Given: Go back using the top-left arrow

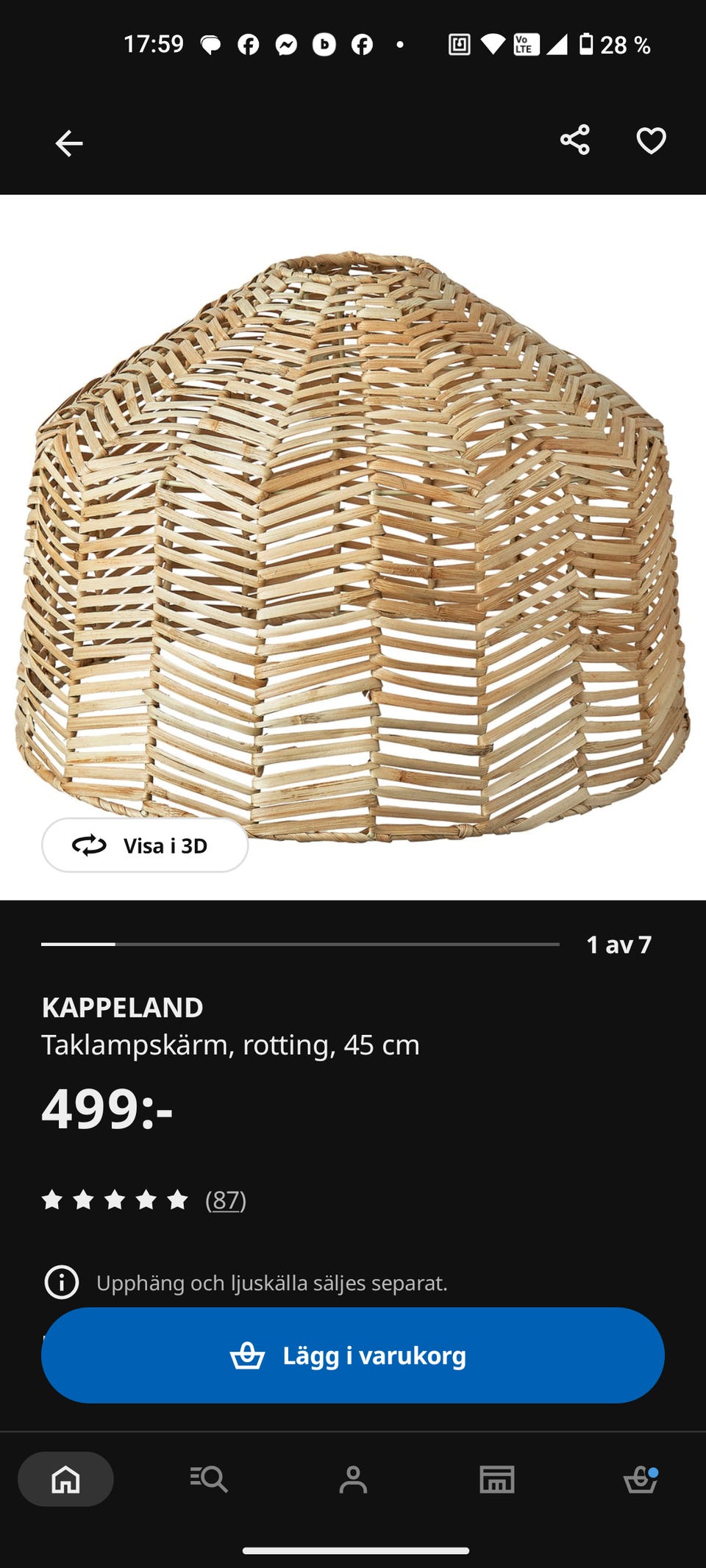Looking at the screenshot, I should 69,143.
